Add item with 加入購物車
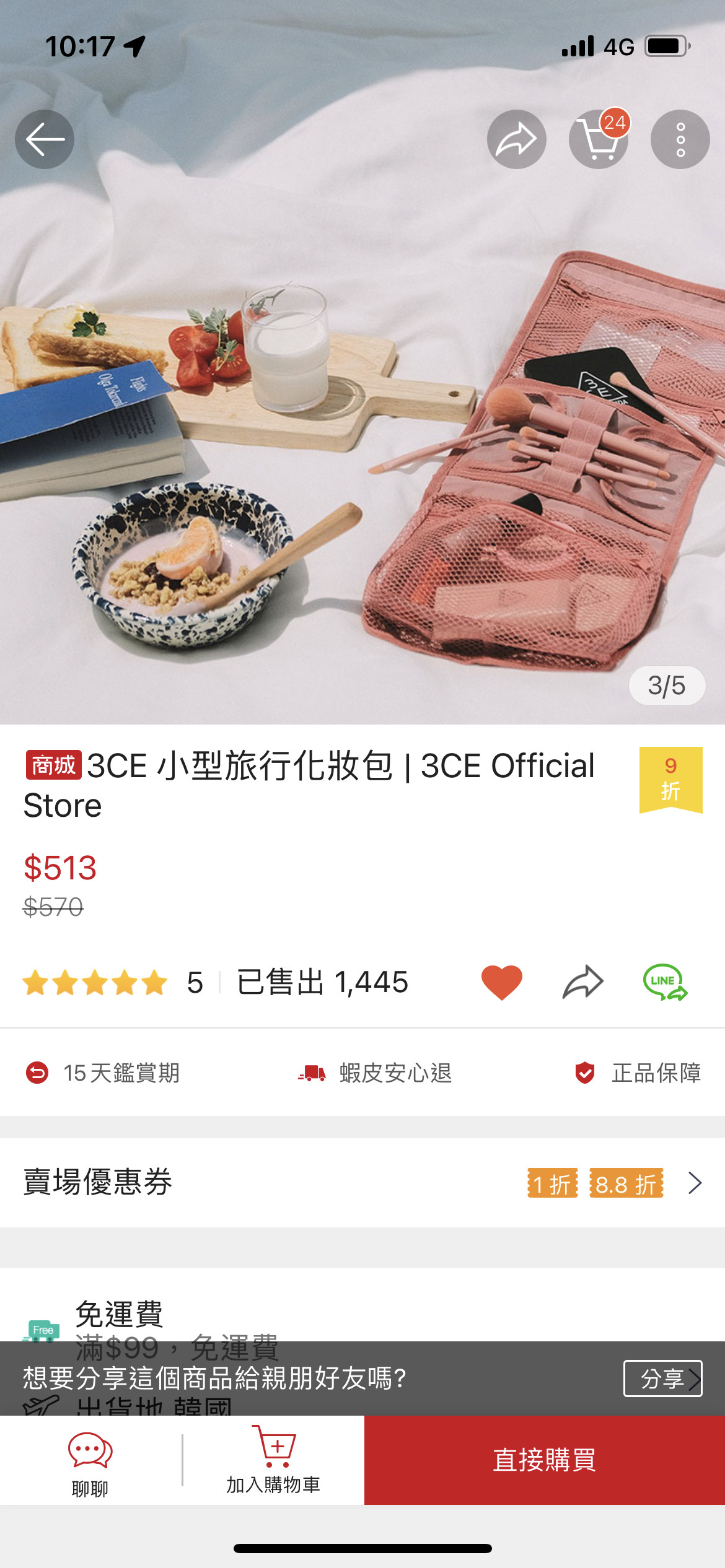The image size is (725, 1568). pyautogui.click(x=273, y=1461)
